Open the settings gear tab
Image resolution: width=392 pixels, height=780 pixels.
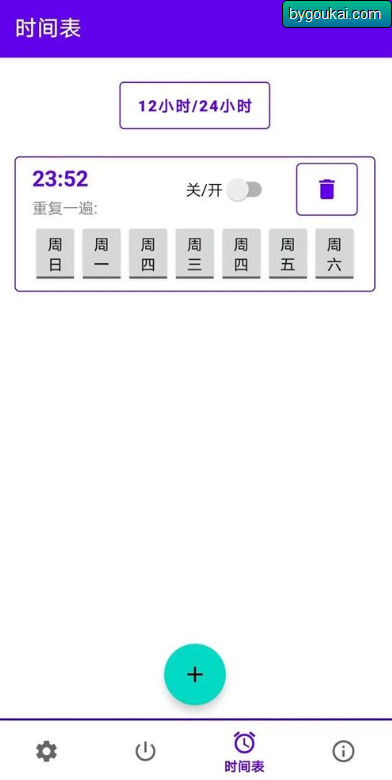click(47, 751)
